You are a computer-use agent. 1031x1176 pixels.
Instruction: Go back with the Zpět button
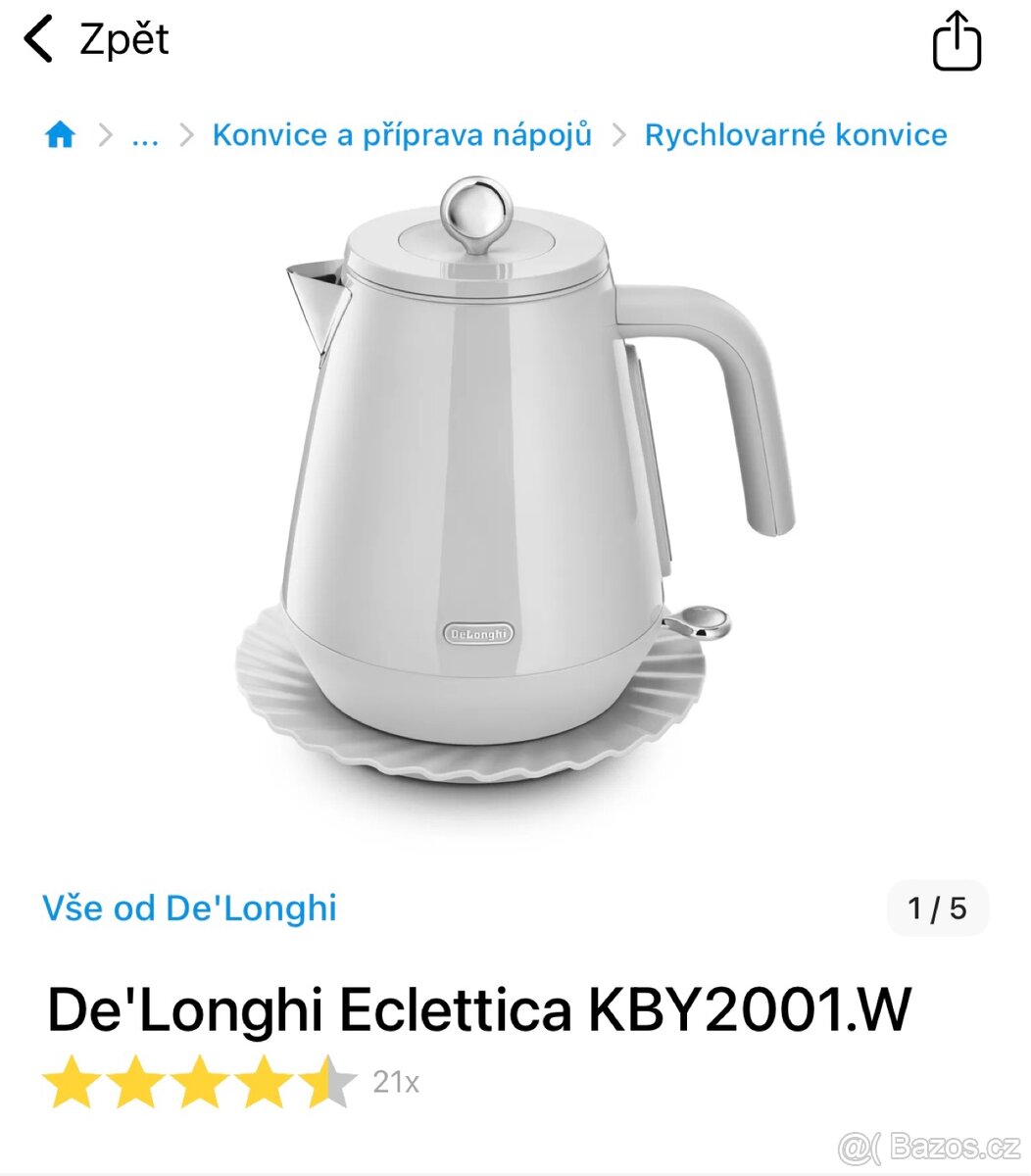coord(96,40)
